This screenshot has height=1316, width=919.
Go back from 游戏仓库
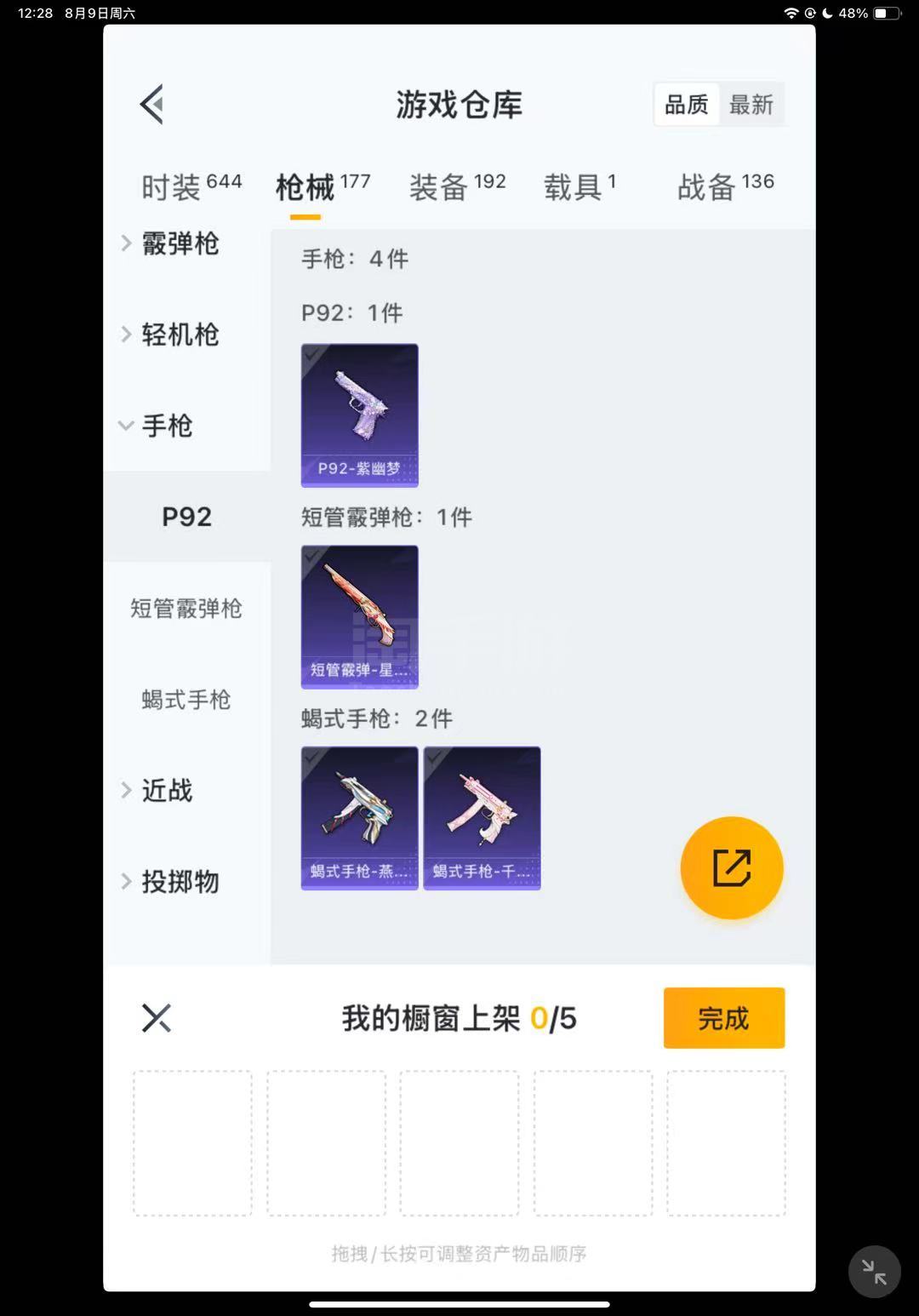coord(151,105)
